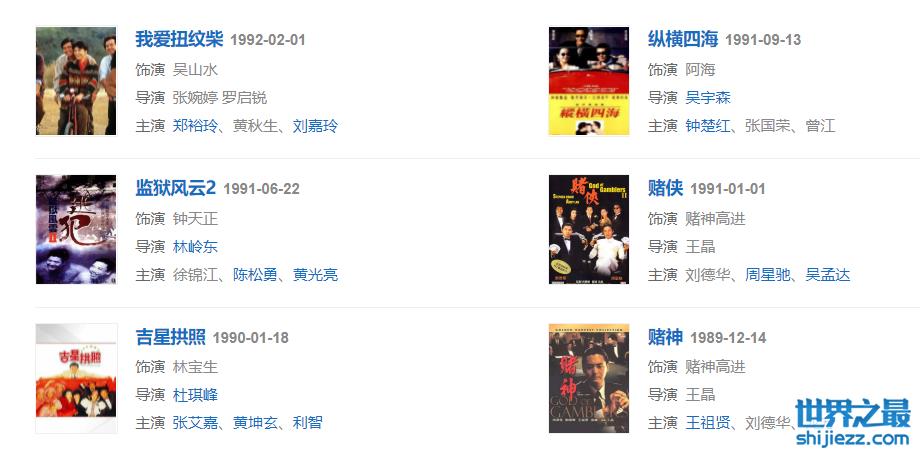
Task: Open the 赌侠 movie title link
Action: click(x=665, y=188)
